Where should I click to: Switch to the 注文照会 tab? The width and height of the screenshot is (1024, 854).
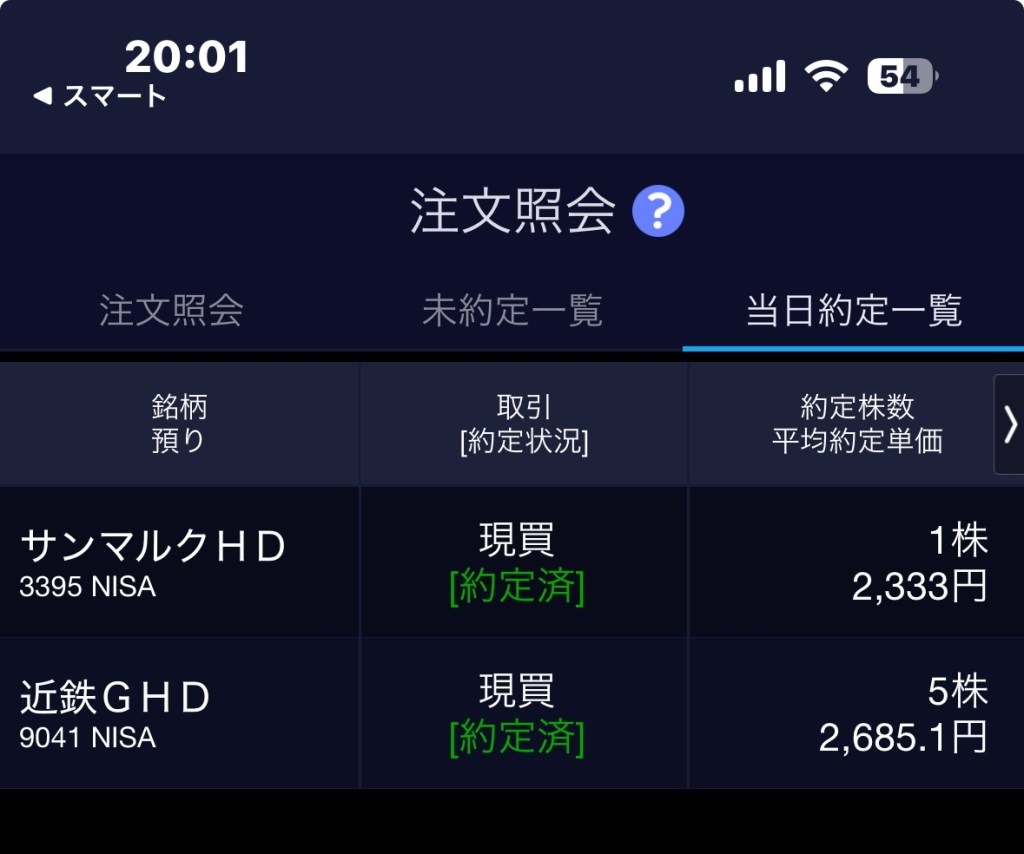[x=171, y=311]
